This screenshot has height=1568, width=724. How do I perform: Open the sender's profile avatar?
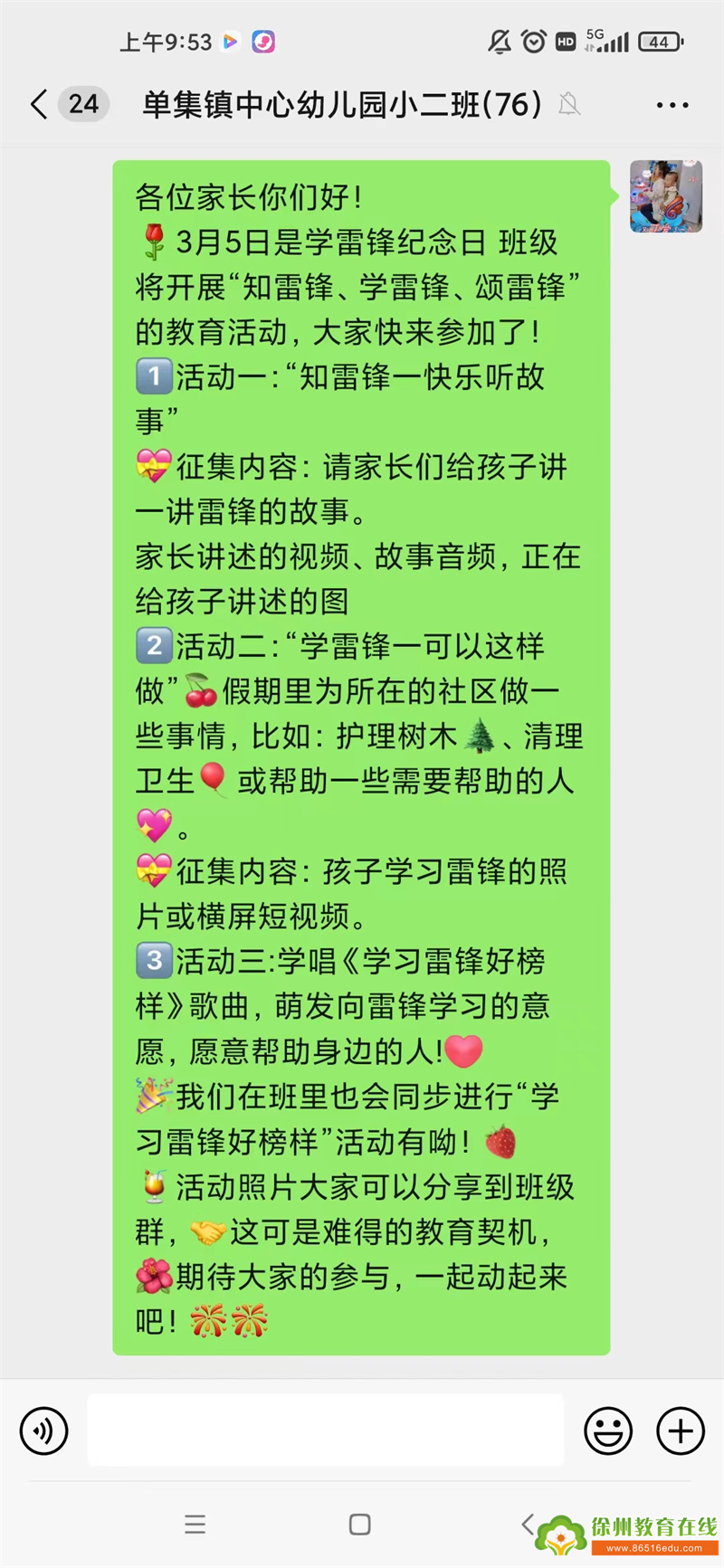point(666,196)
